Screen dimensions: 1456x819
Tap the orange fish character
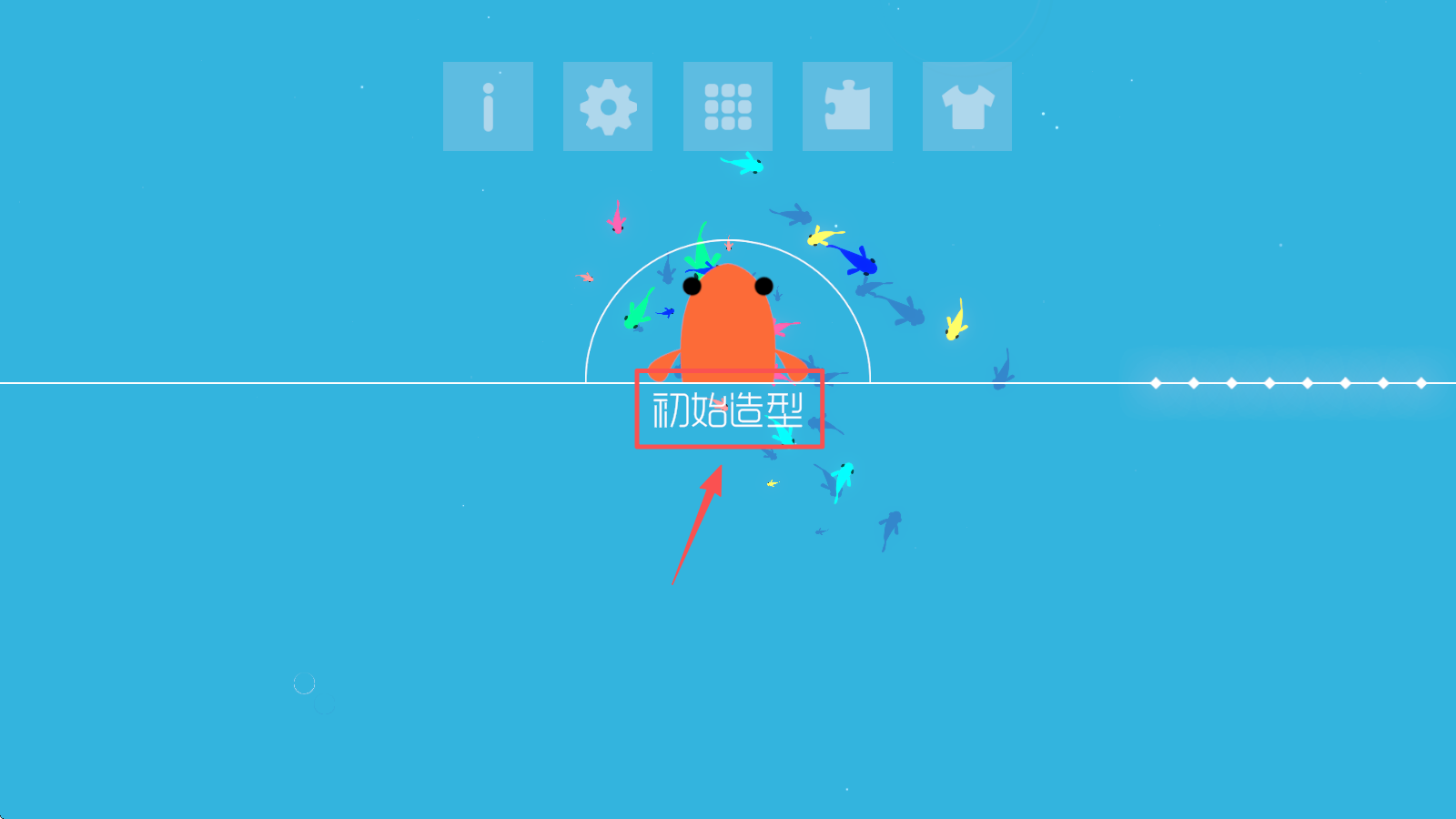tap(727, 323)
